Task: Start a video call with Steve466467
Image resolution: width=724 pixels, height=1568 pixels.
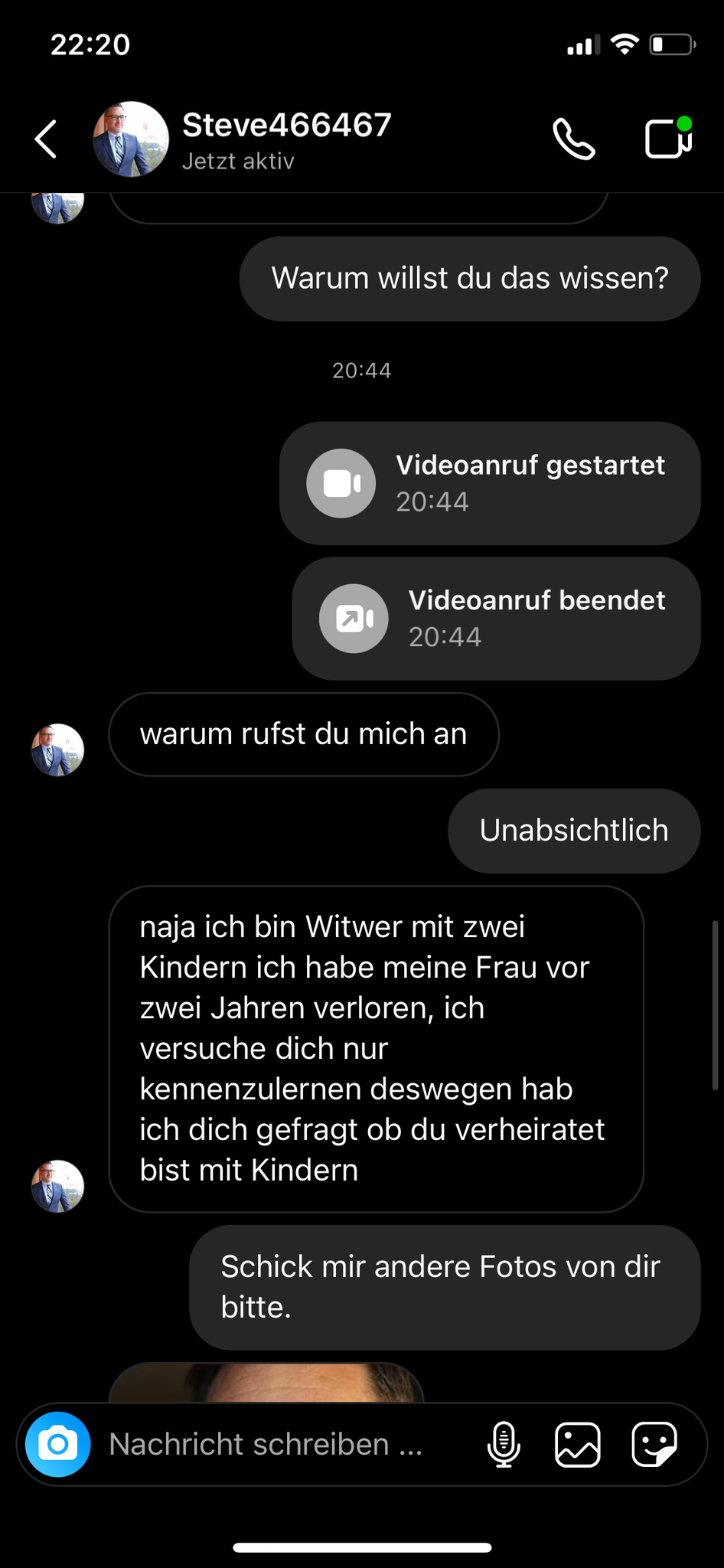Action: click(x=668, y=139)
